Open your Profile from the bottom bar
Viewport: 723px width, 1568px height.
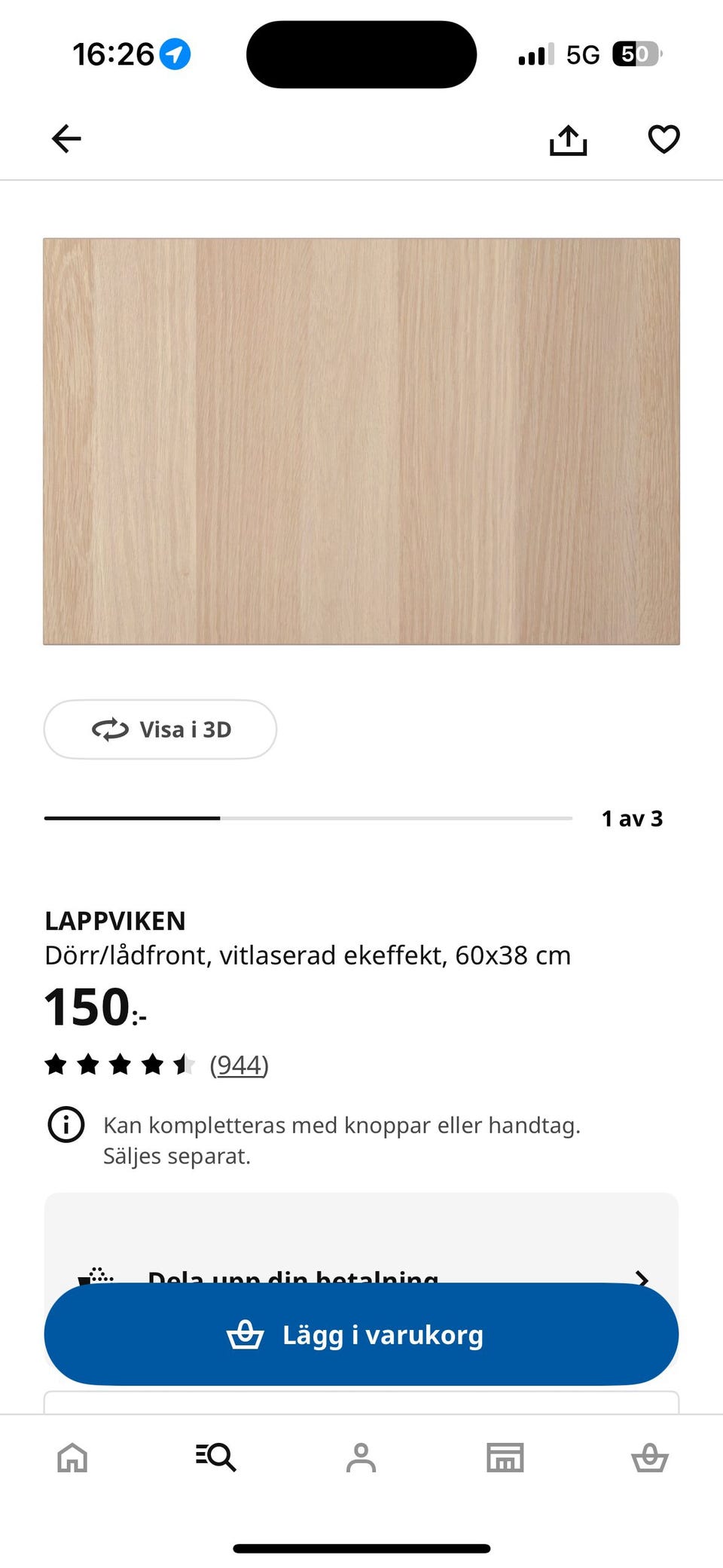coord(361,1456)
